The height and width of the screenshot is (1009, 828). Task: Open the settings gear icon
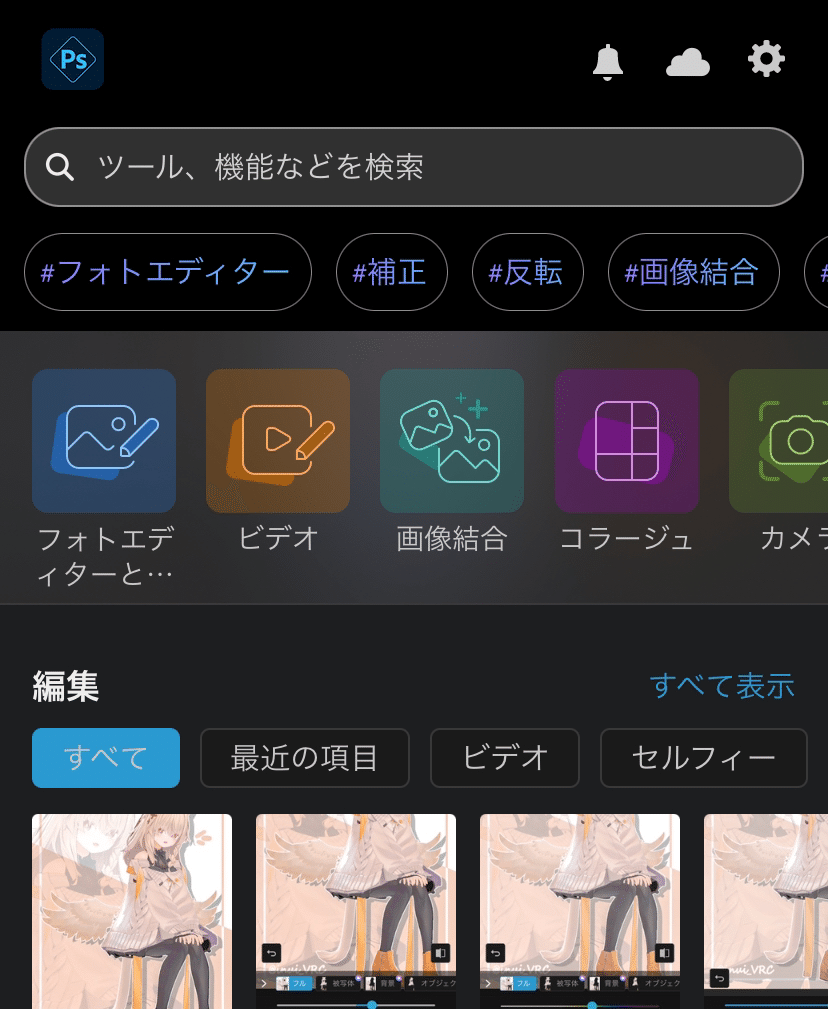click(x=766, y=58)
